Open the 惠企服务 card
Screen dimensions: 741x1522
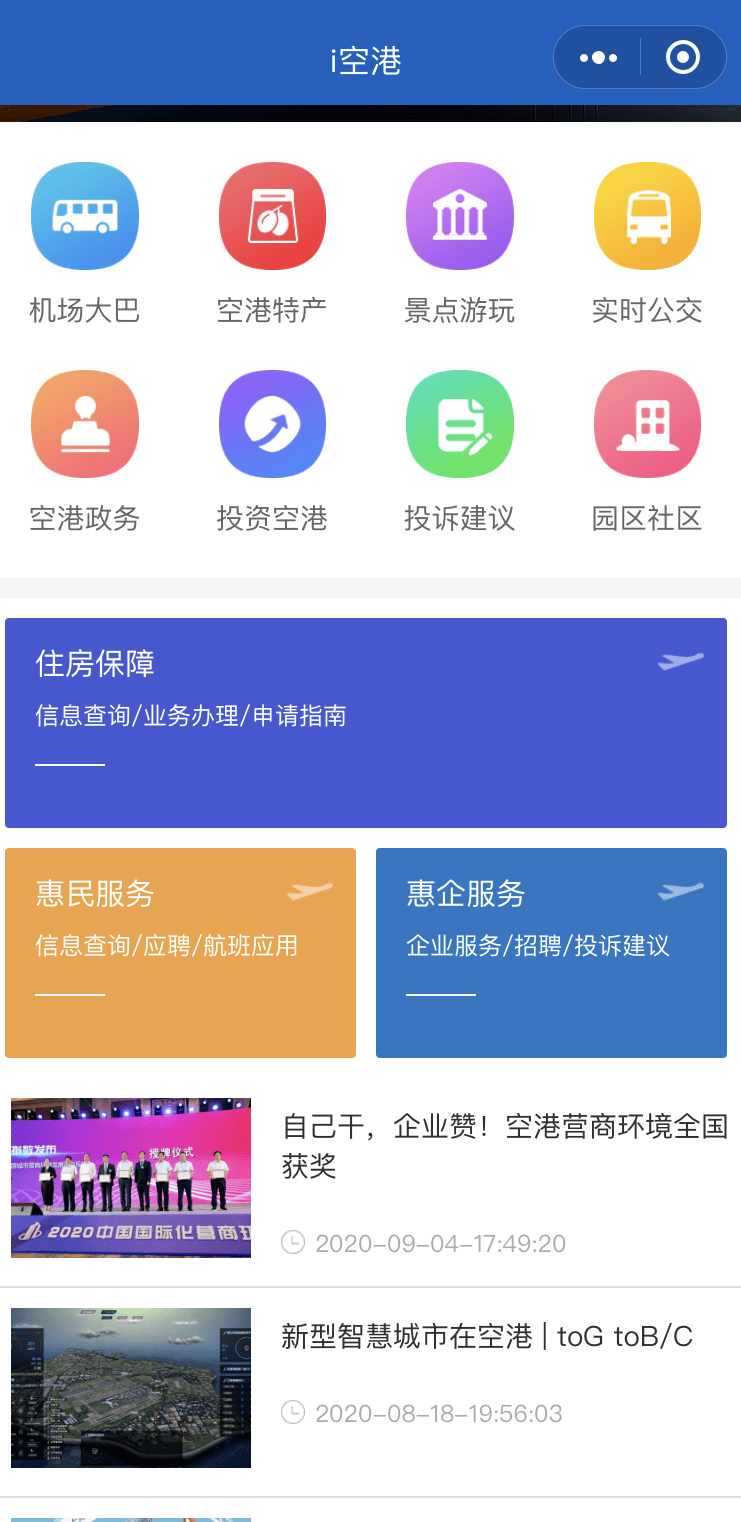click(x=551, y=952)
